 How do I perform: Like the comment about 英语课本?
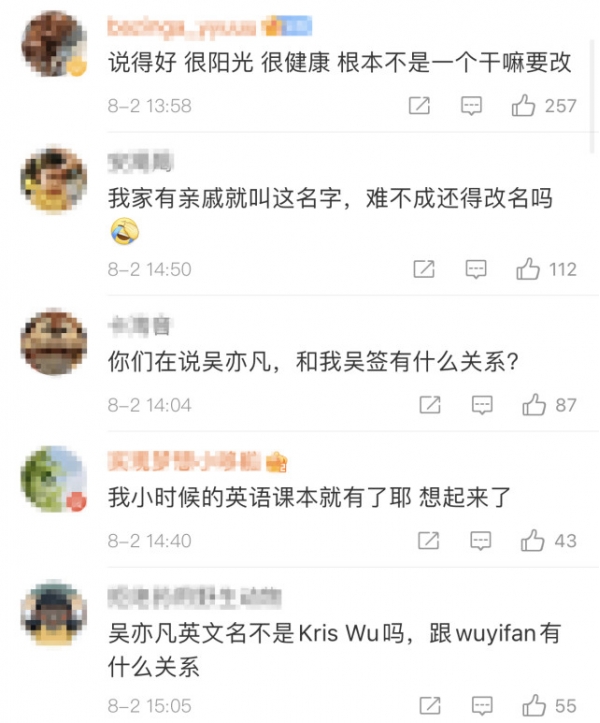point(533,541)
